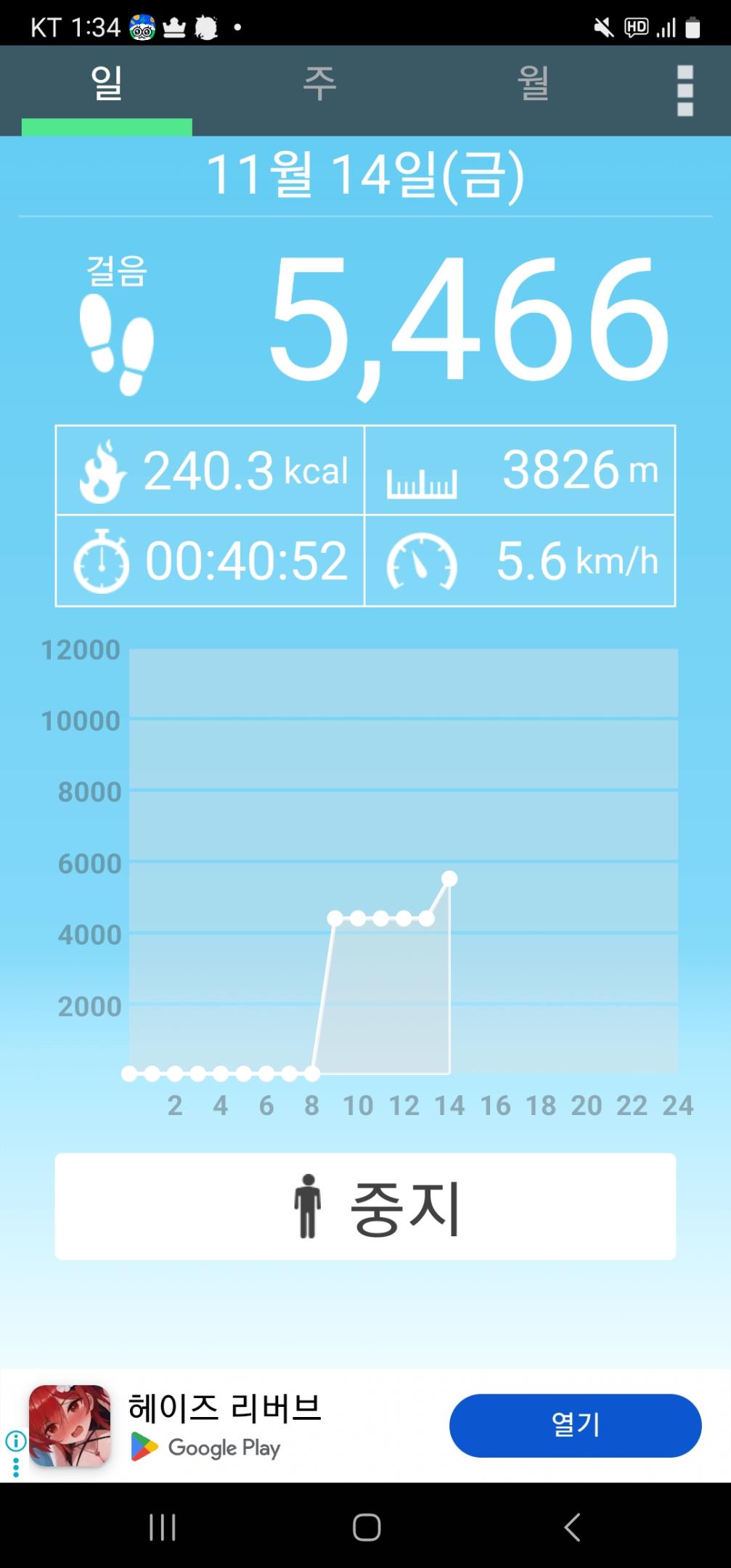
Task: Tap the 중지 button to stop counting
Action: coord(365,1206)
